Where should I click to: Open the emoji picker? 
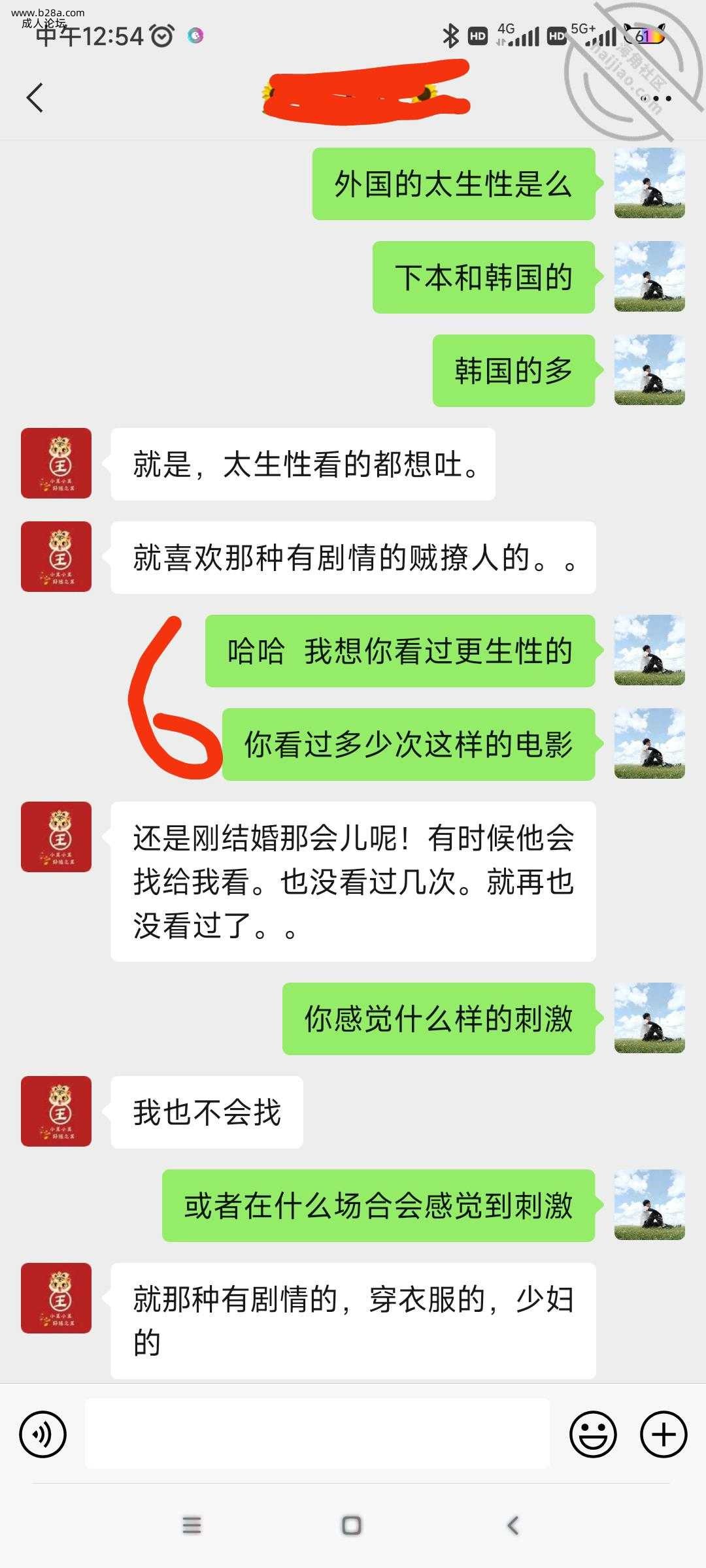tap(593, 1435)
